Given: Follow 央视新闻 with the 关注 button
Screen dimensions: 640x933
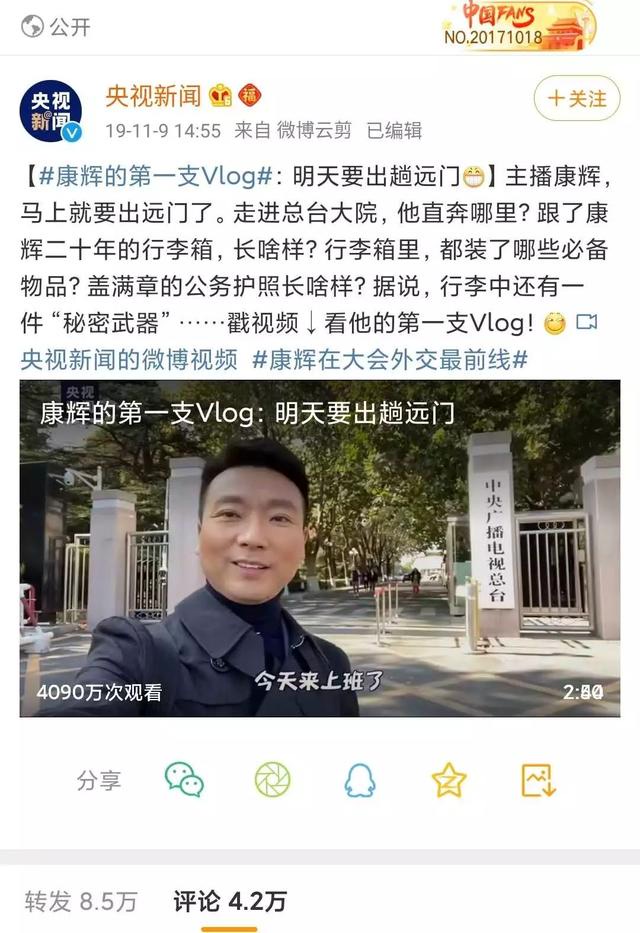Looking at the screenshot, I should click(x=576, y=98).
